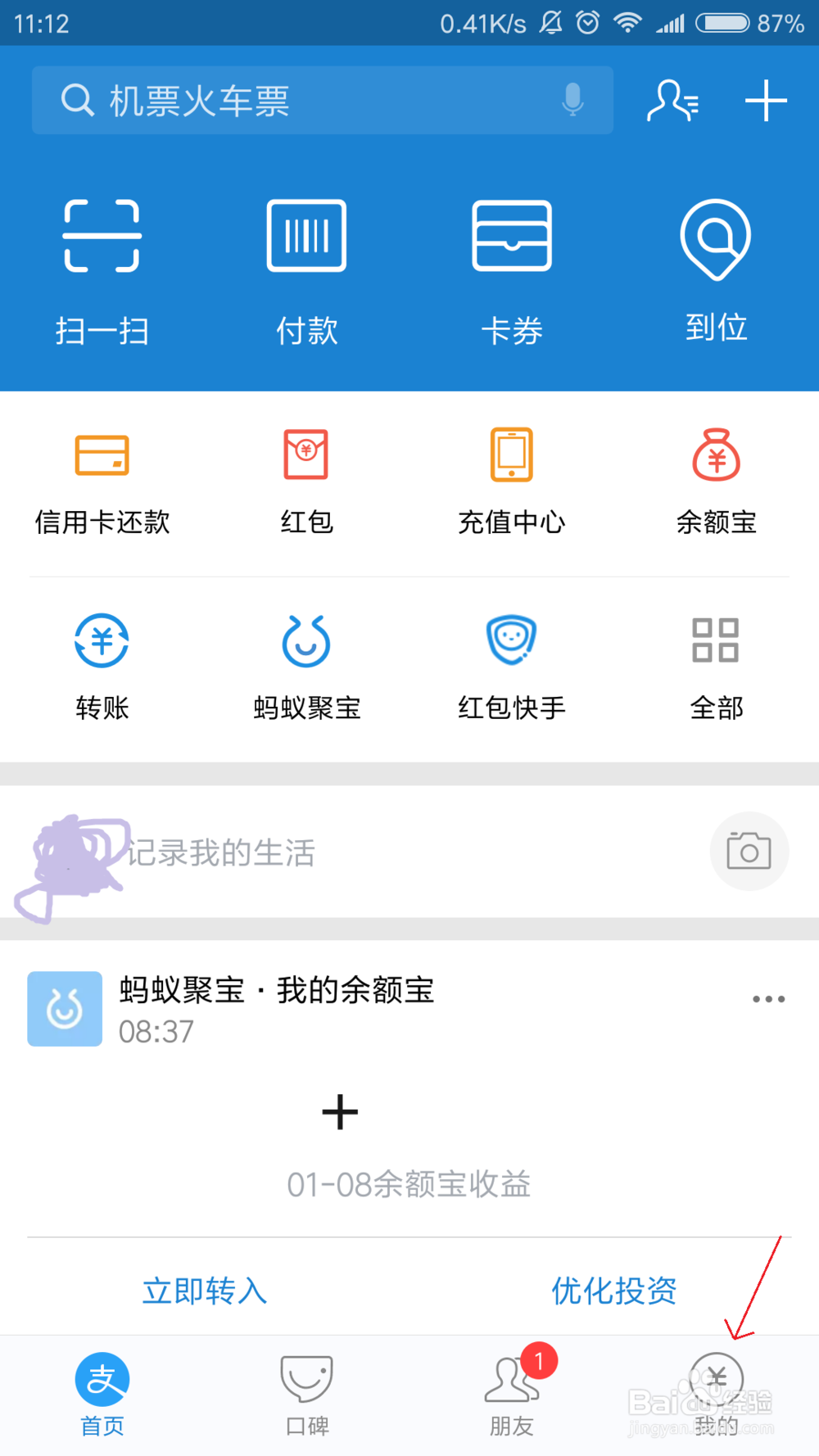Open the plus menu in top bar
Screen dimensions: 819x1456
tap(766, 101)
